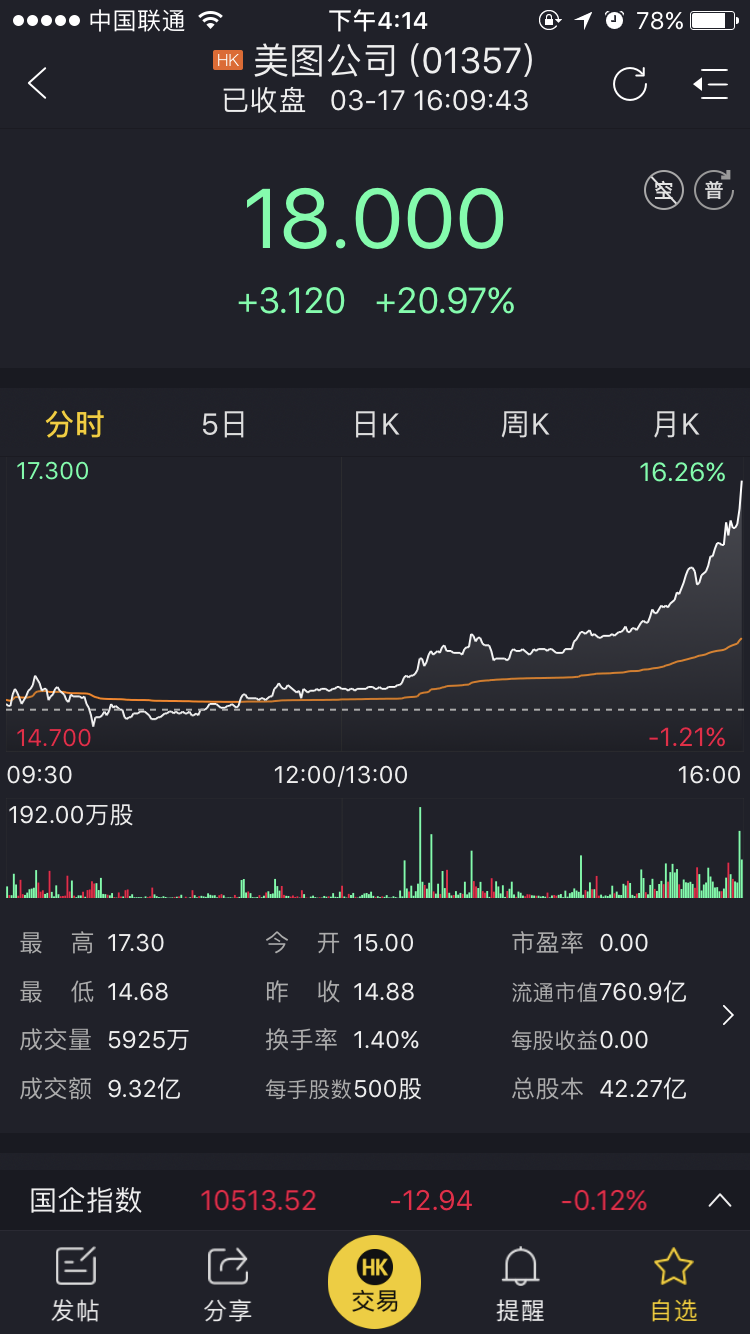The height and width of the screenshot is (1334, 750).
Task: Switch to the 5日 chart tab
Action: 222,423
